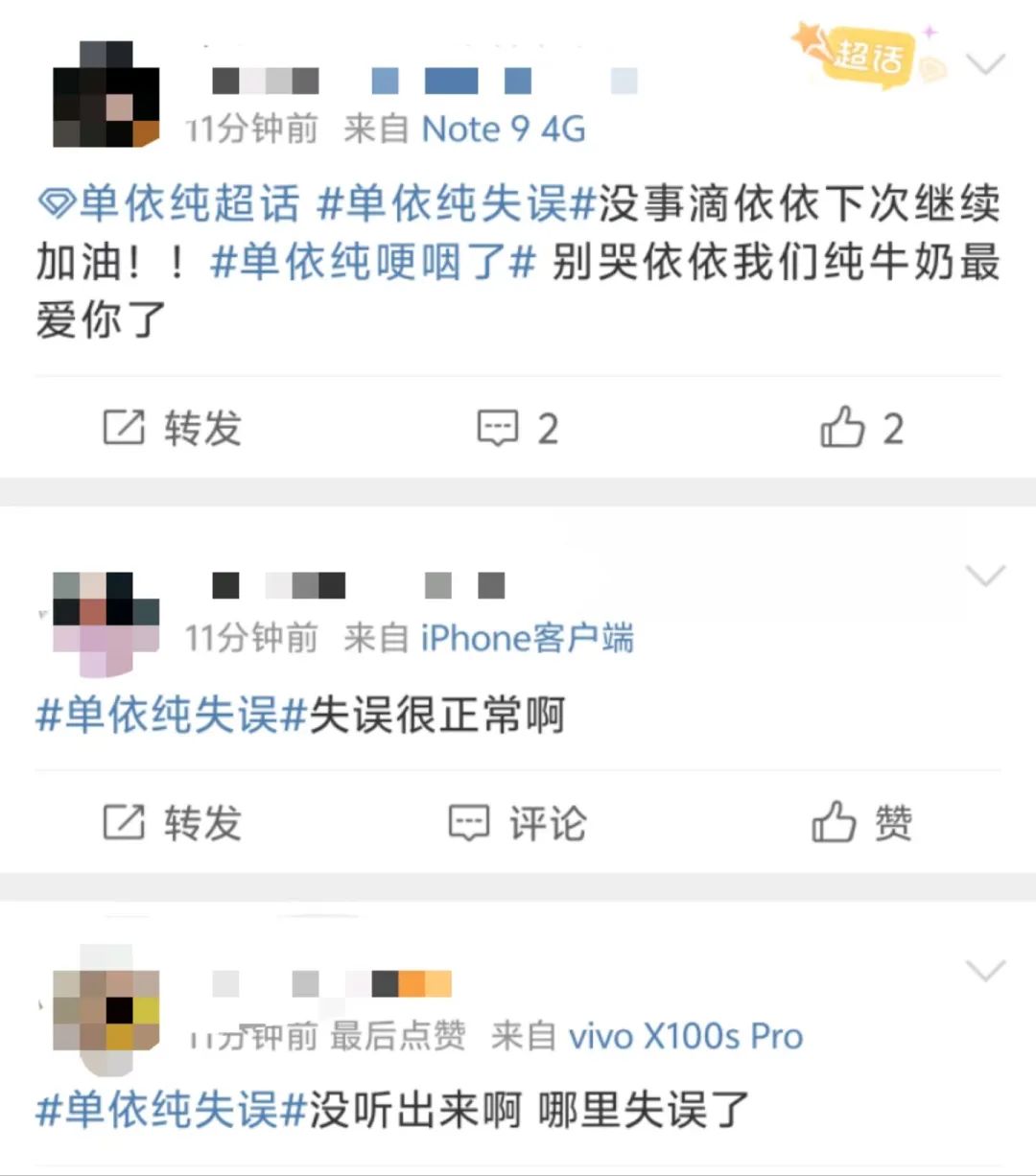Open the iPhone客户端 source link
The height and width of the screenshot is (1176, 1036).
pos(527,638)
